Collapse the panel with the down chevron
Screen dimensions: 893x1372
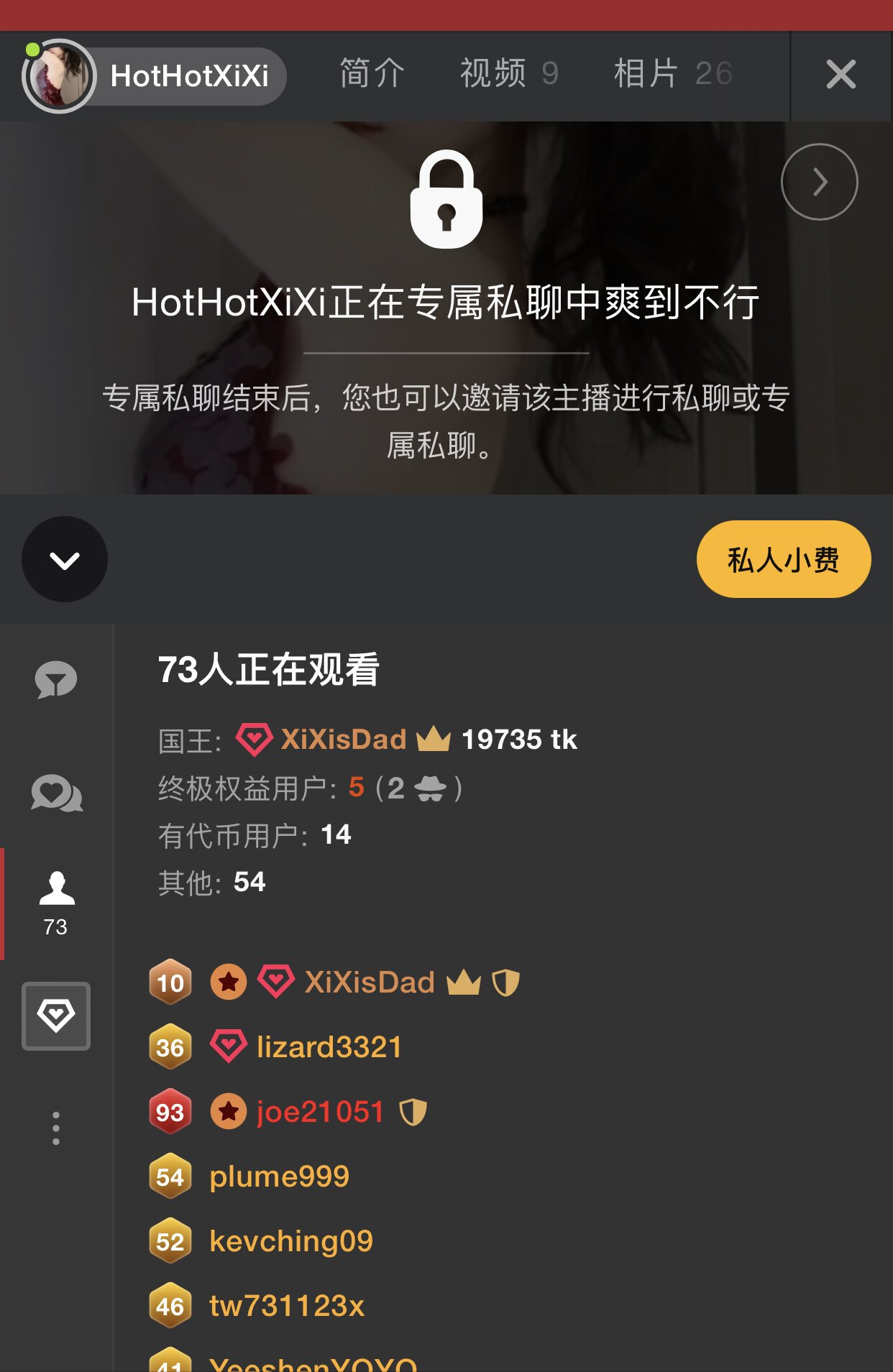pyautogui.click(x=65, y=559)
